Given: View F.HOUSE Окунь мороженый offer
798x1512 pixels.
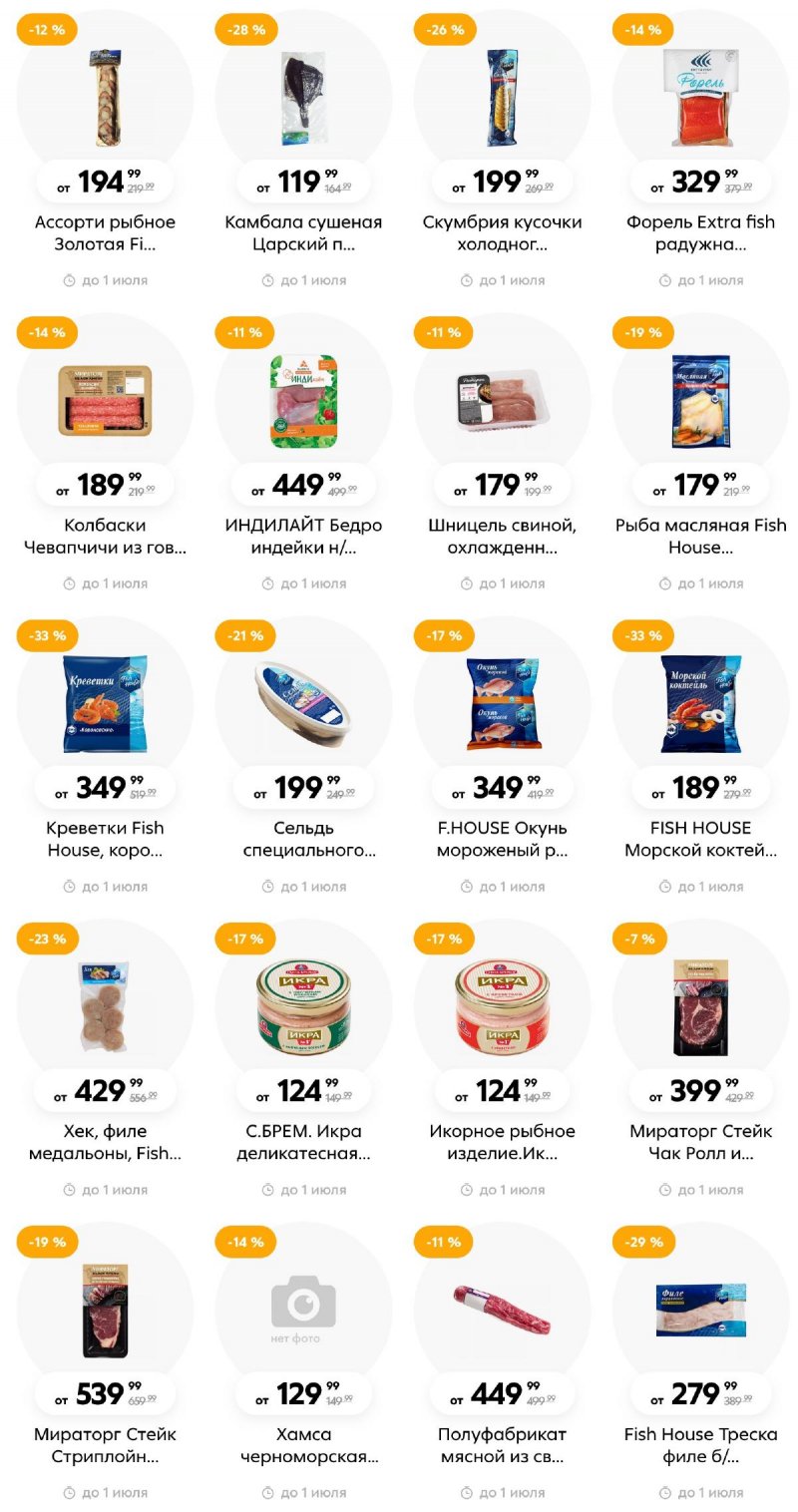Looking at the screenshot, I should point(502,704).
